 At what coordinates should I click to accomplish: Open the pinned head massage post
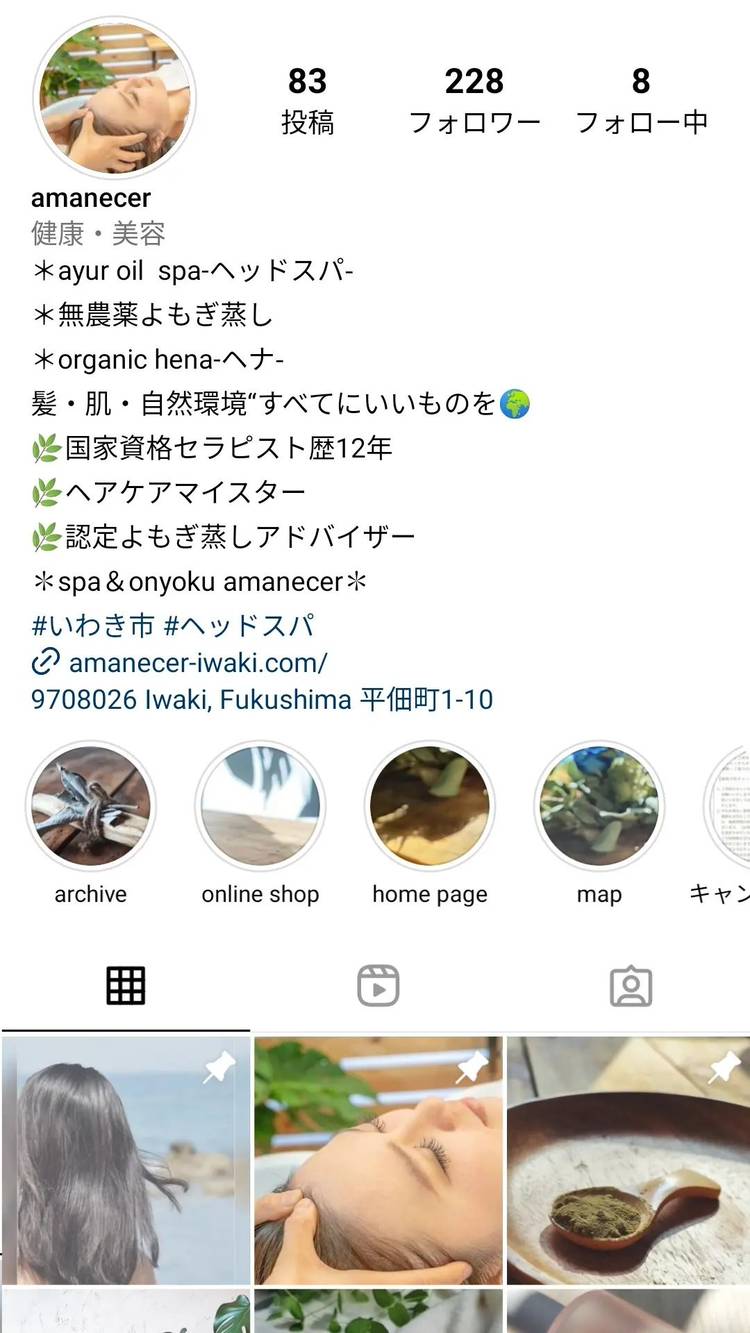pyautogui.click(x=378, y=1160)
